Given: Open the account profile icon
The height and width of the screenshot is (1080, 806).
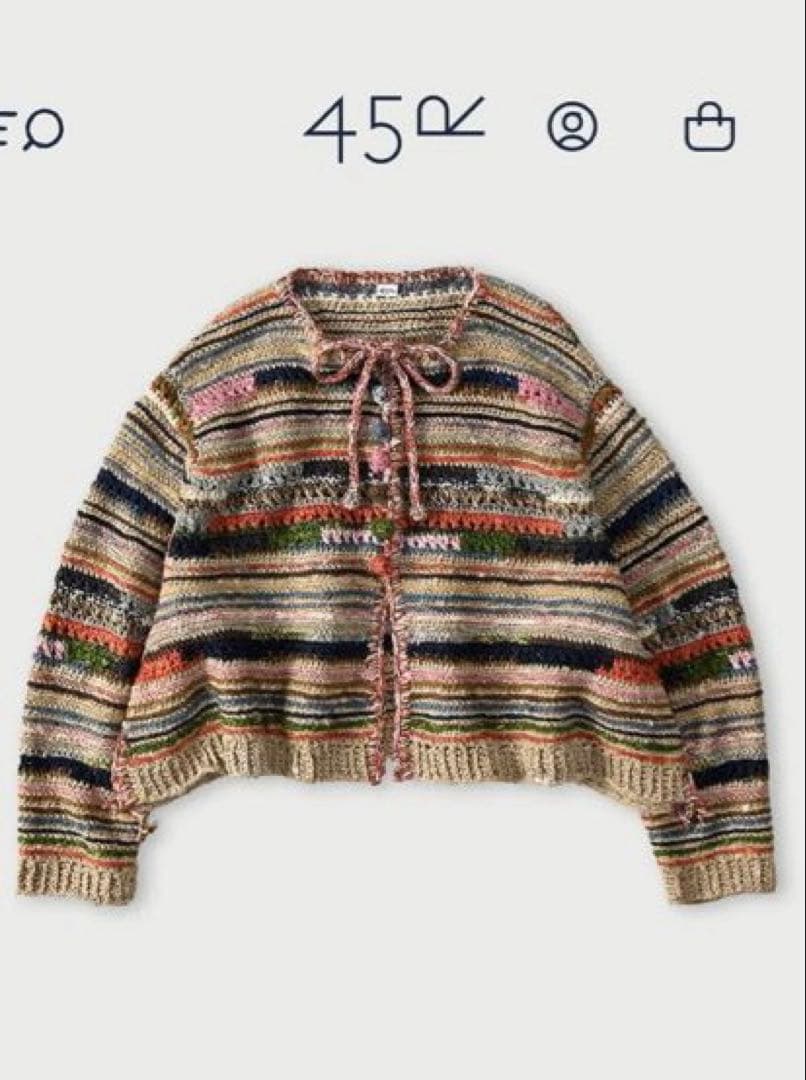Looking at the screenshot, I should click(572, 128).
